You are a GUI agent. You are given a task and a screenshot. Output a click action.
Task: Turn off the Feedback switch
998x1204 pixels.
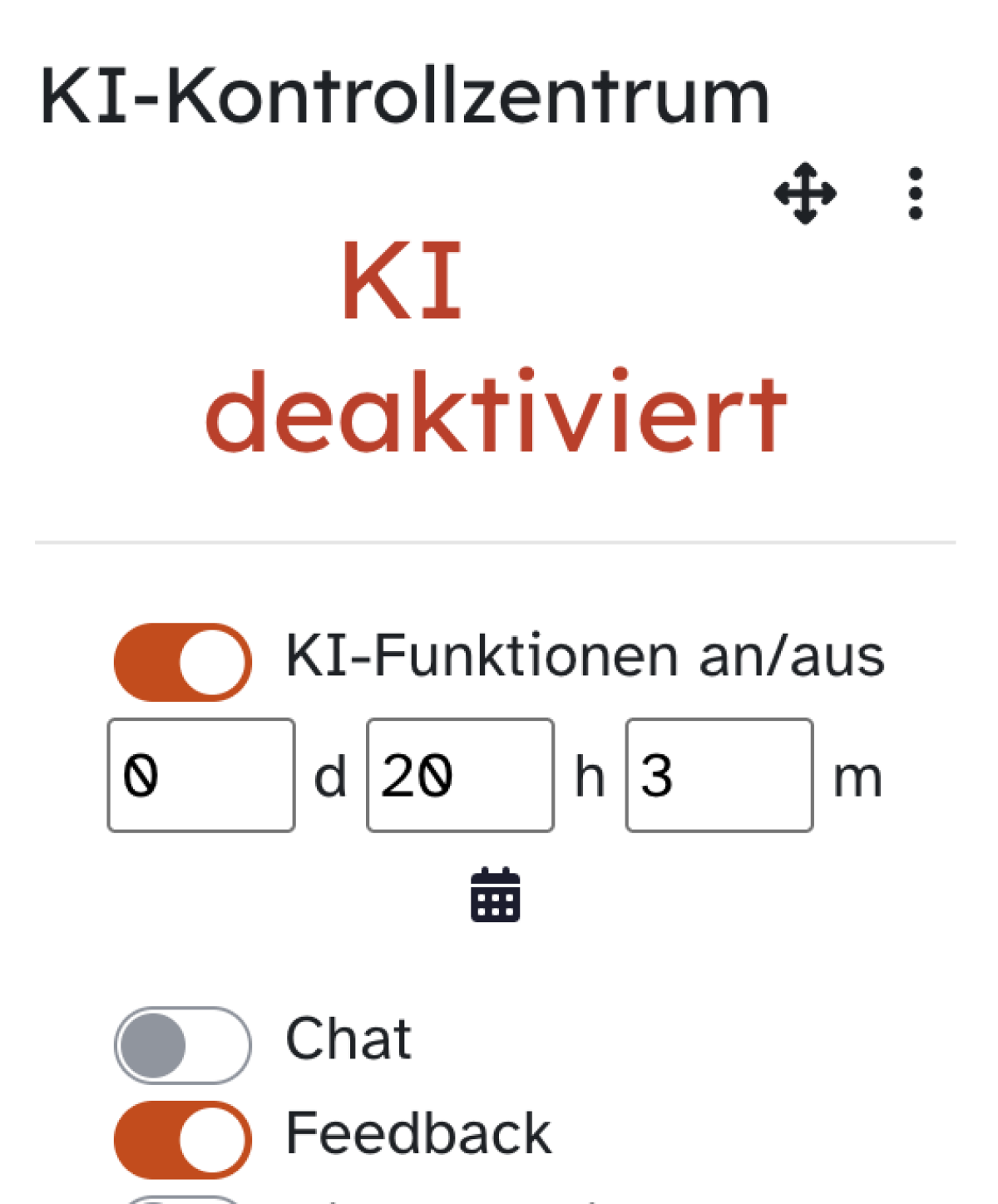point(183,1140)
